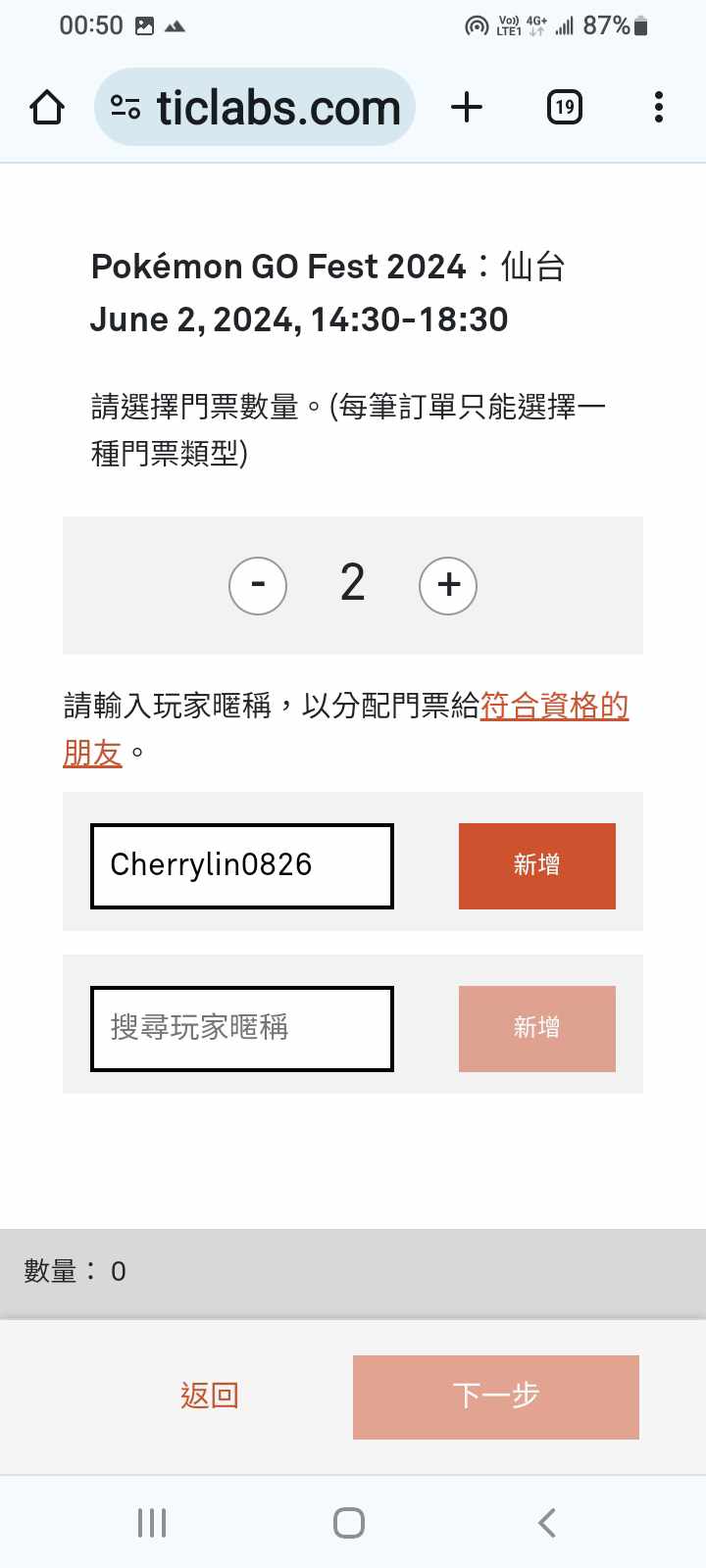Open the browser overflow menu
The height and width of the screenshot is (1568, 706).
(x=658, y=107)
